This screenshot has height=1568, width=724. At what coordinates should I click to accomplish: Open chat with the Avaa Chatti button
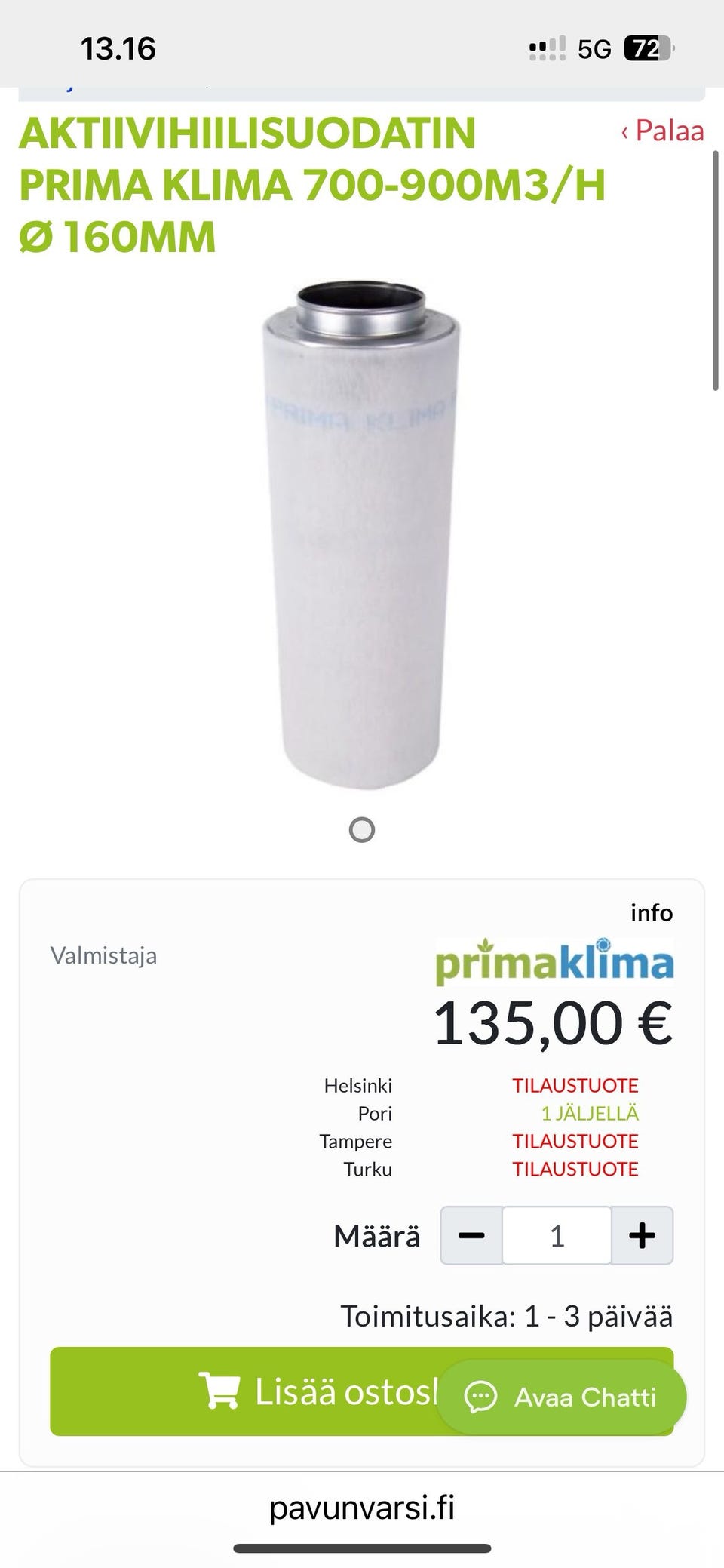pyautogui.click(x=562, y=1397)
